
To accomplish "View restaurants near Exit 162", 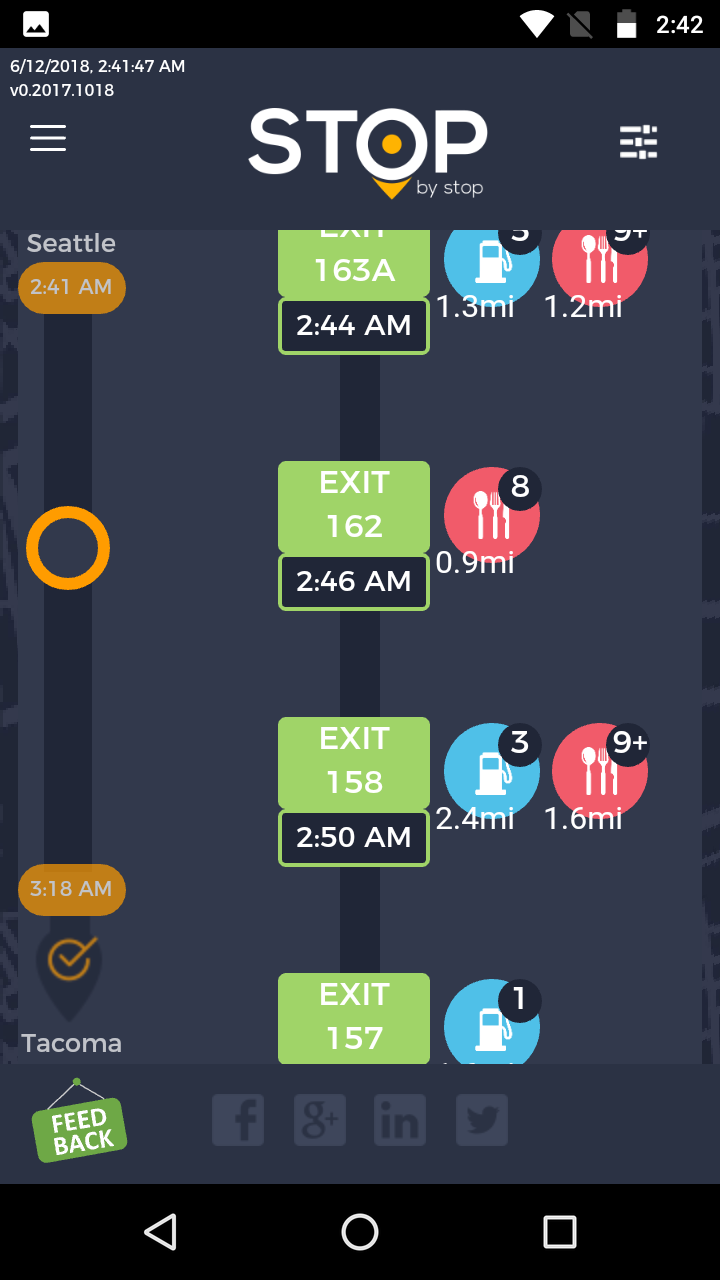I will pos(491,514).
